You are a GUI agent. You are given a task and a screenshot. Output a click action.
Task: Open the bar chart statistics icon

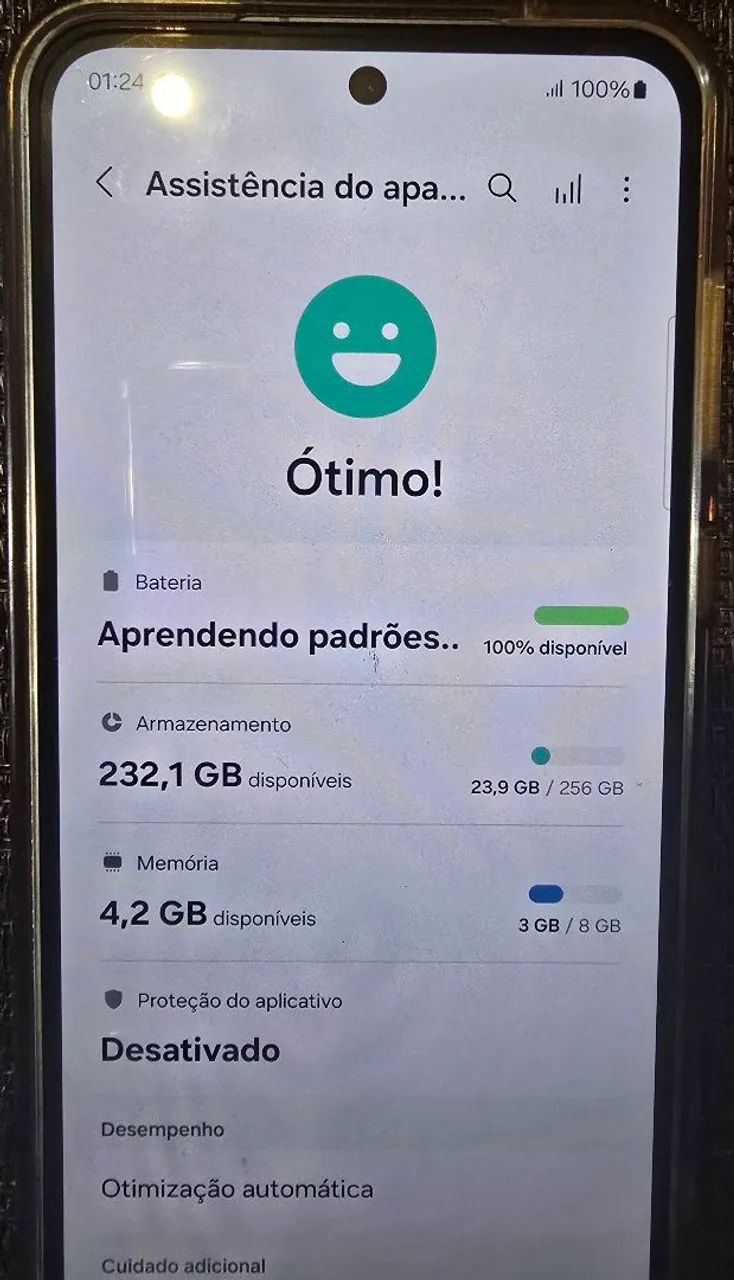(567, 188)
